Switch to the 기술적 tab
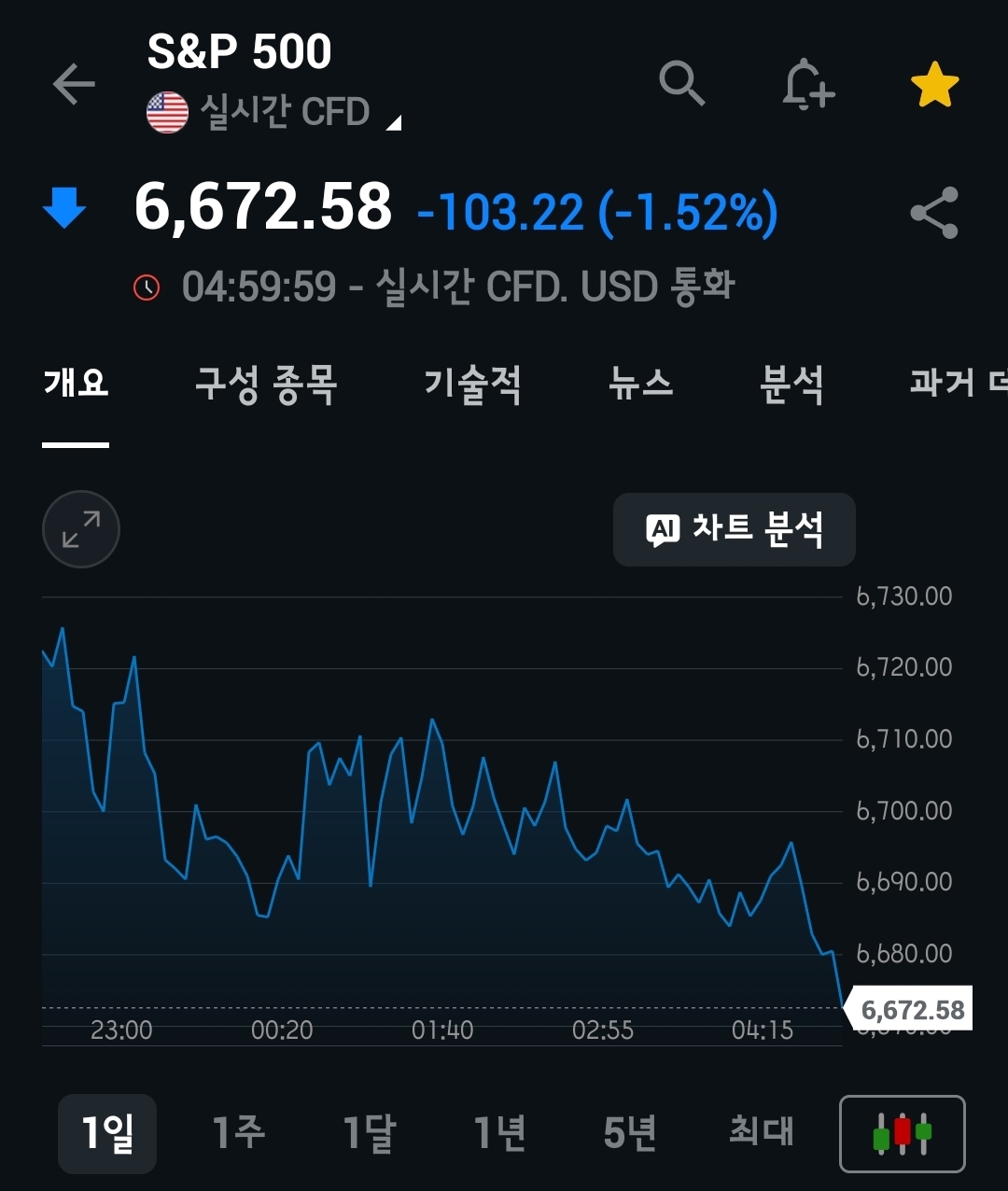Image resolution: width=1008 pixels, height=1191 pixels. click(x=472, y=384)
